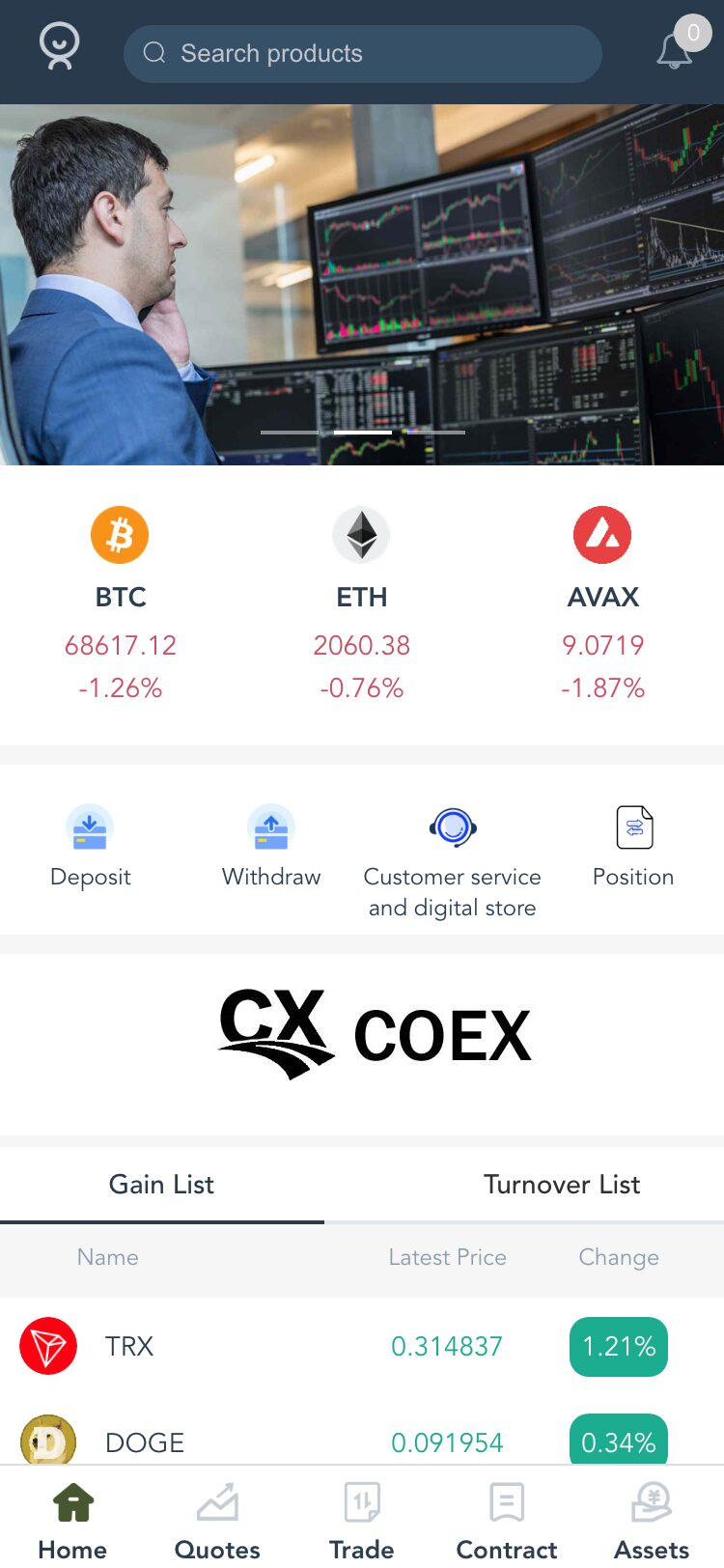724x1568 pixels.
Task: Open the Deposit icon
Action: coord(90,827)
